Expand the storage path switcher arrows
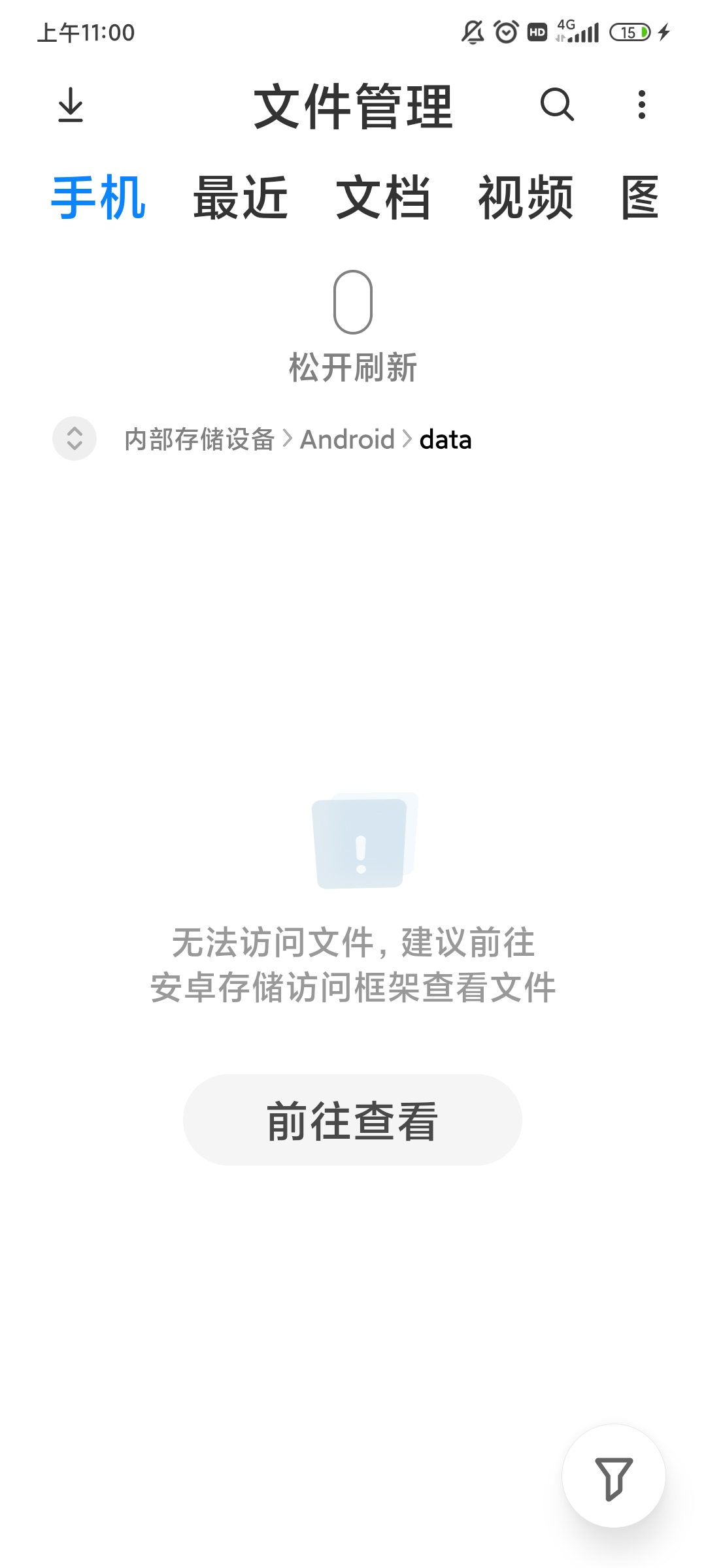 [75, 438]
